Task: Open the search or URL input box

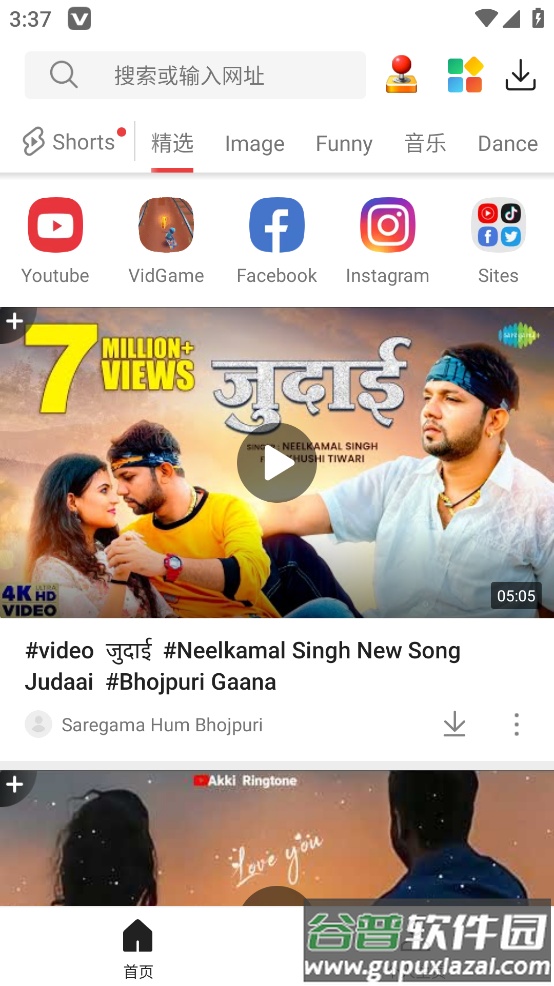Action: pyautogui.click(x=195, y=75)
